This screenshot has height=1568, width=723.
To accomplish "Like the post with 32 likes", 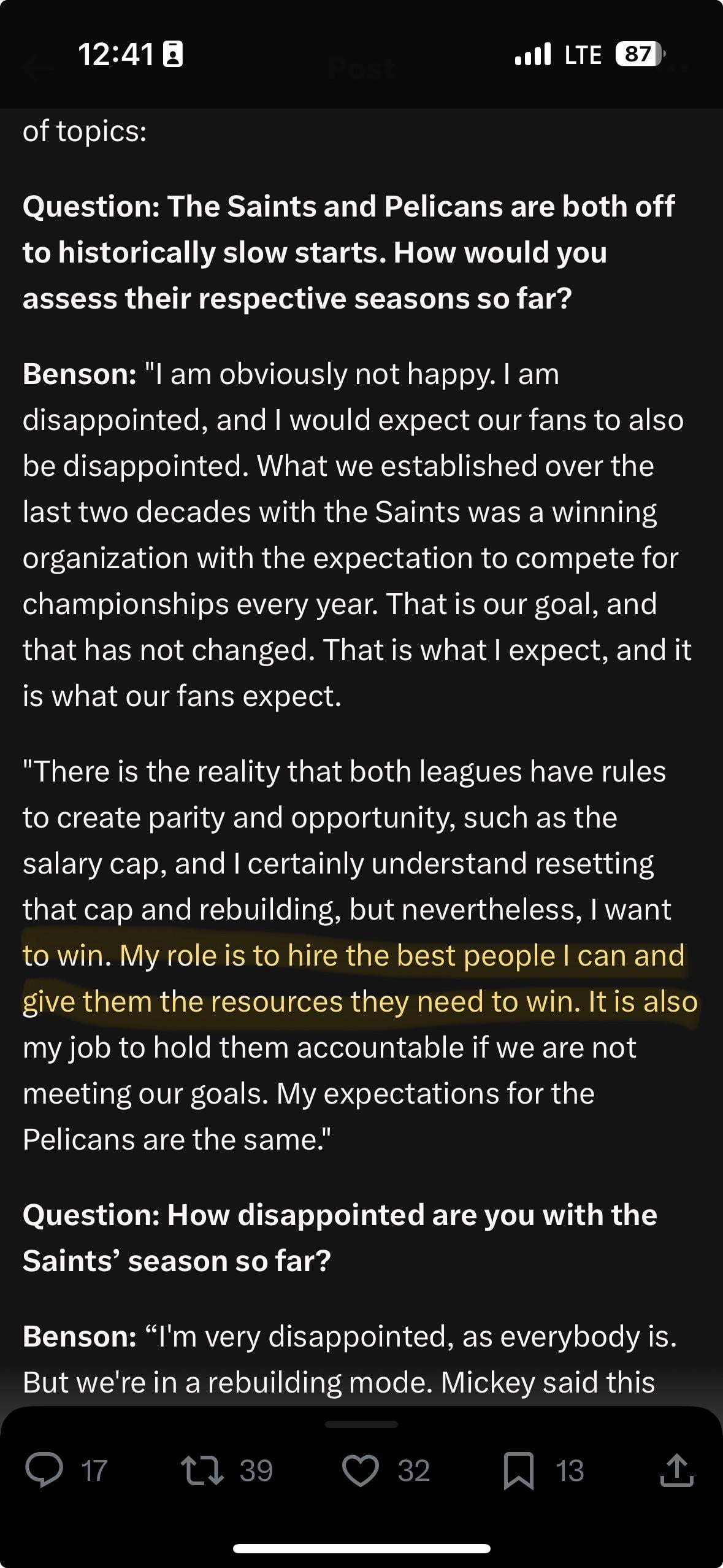I will coord(361,1471).
